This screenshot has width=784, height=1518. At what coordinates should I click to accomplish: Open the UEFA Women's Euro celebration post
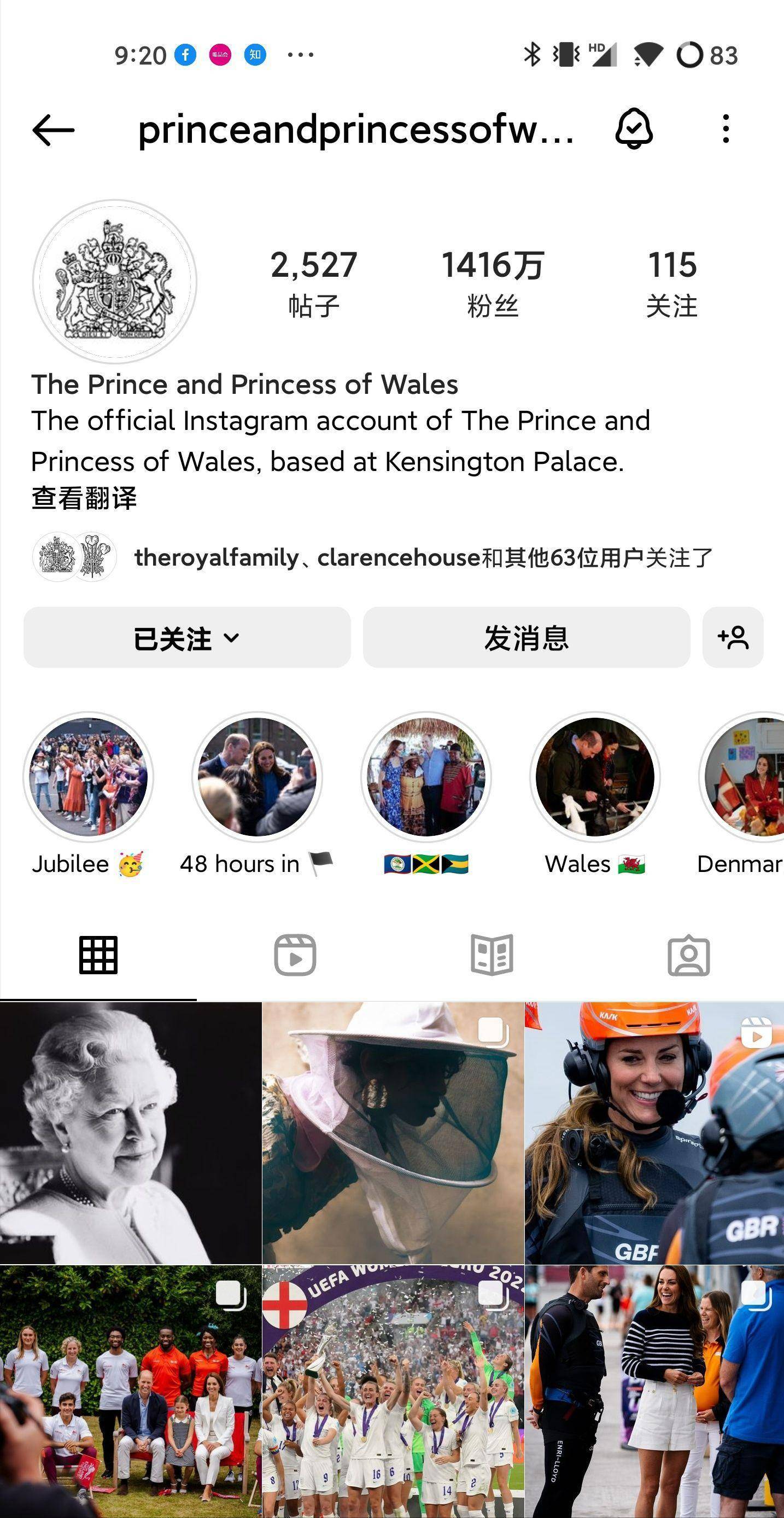(393, 1391)
